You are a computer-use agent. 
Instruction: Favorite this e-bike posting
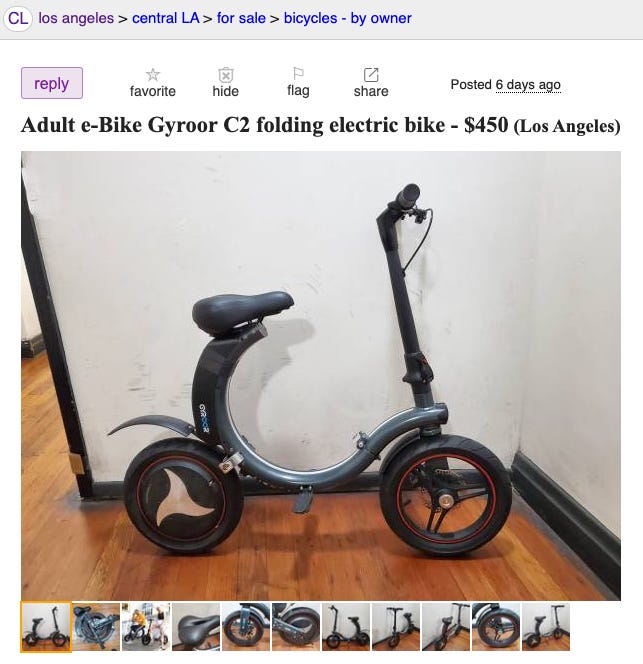[x=153, y=83]
